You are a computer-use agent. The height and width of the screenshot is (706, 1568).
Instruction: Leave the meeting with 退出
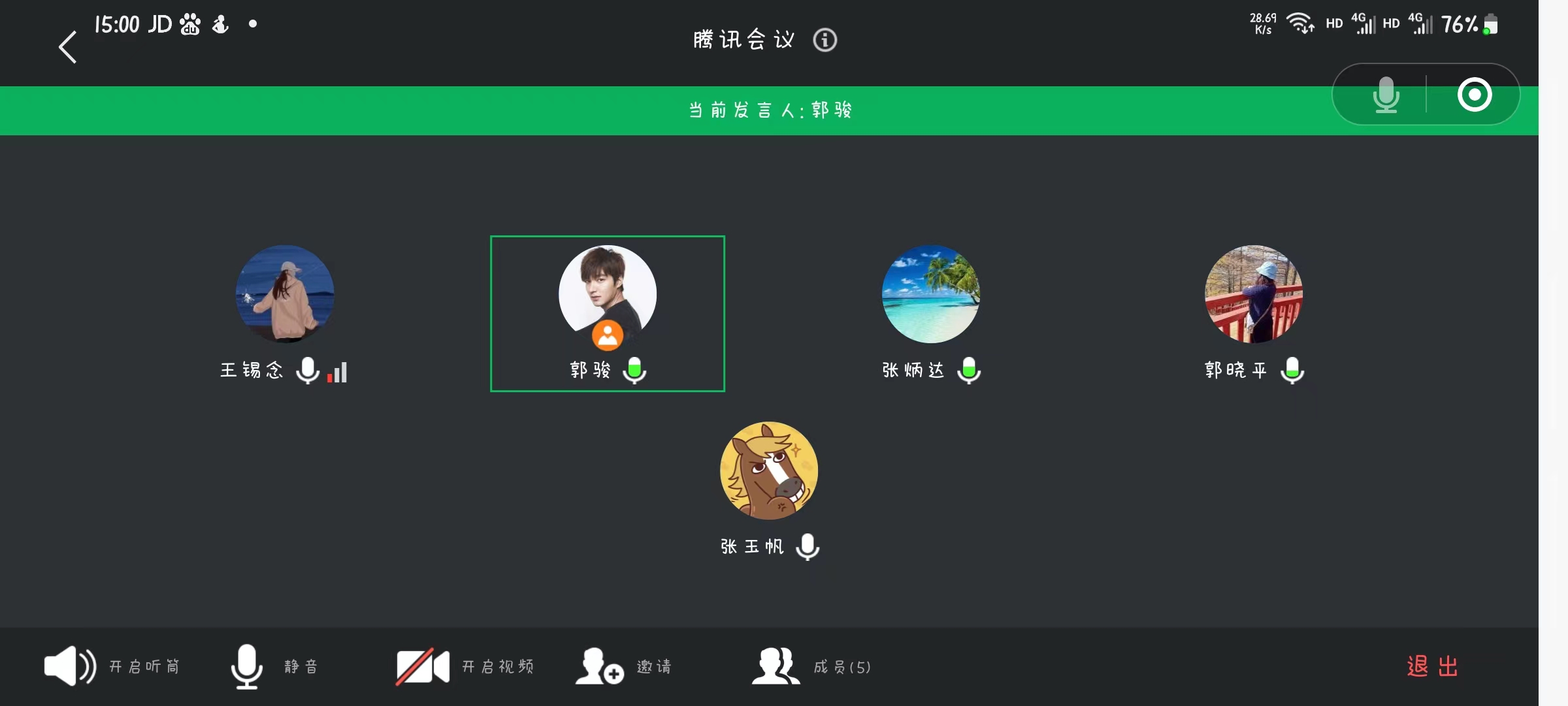click(1432, 666)
